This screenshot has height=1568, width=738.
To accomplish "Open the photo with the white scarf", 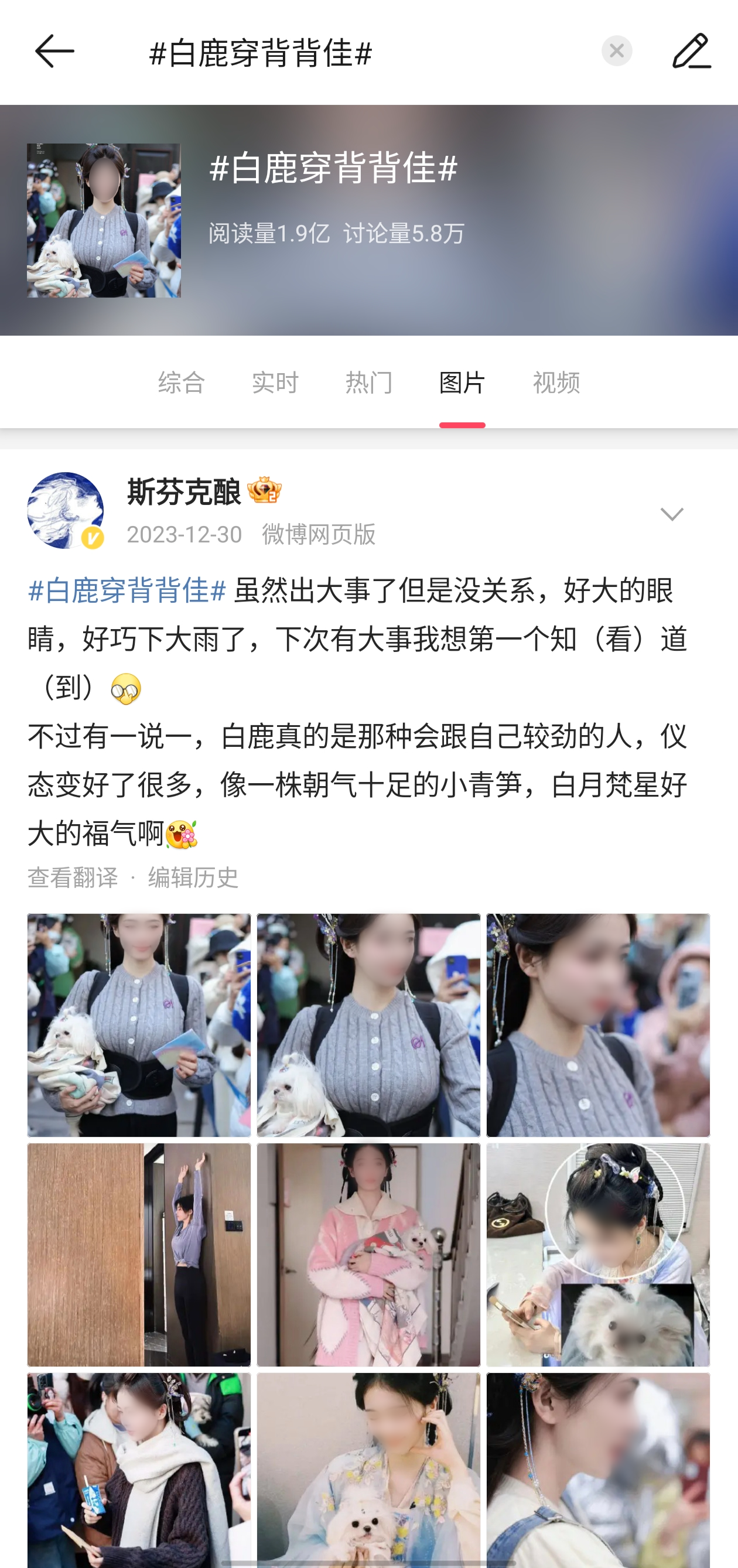I will [139, 1470].
